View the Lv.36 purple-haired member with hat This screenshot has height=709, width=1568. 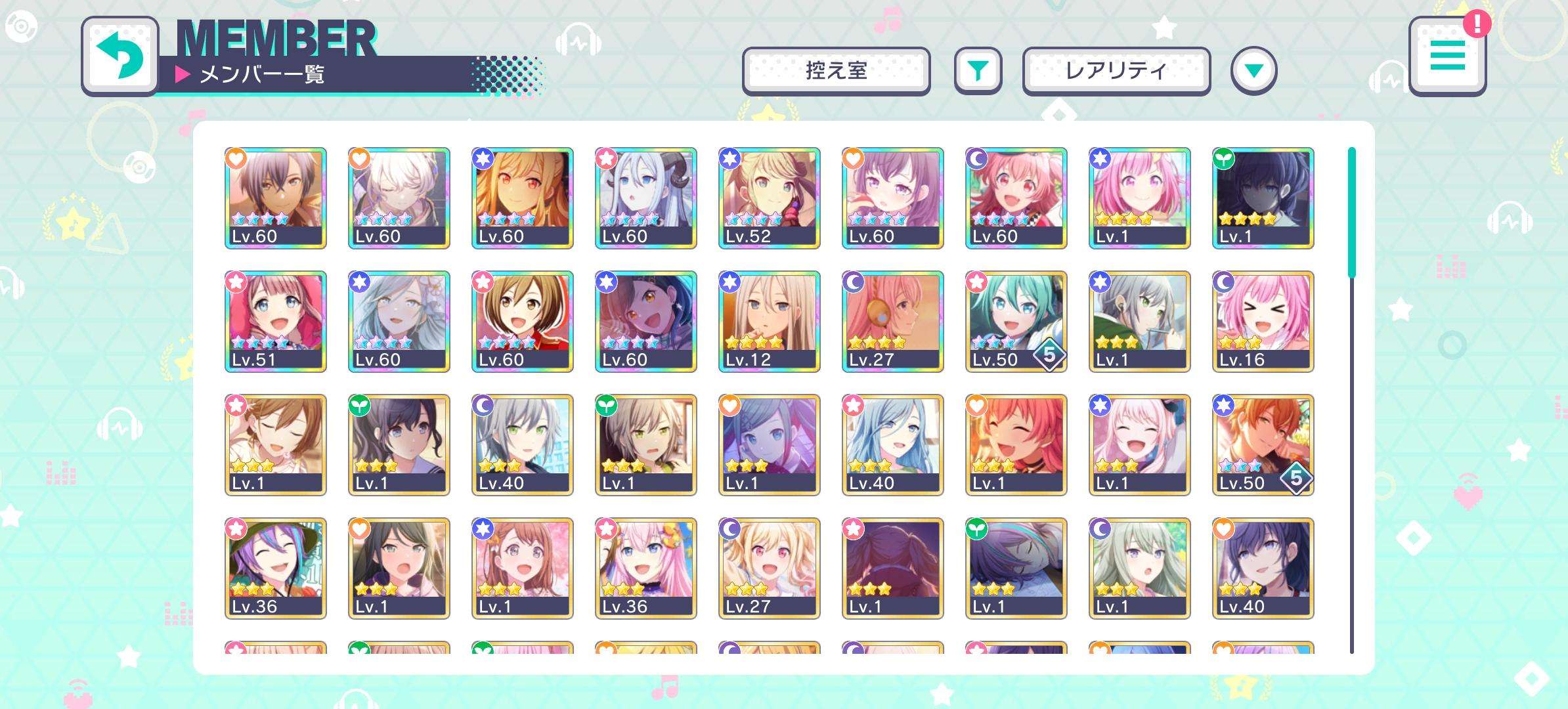click(275, 568)
